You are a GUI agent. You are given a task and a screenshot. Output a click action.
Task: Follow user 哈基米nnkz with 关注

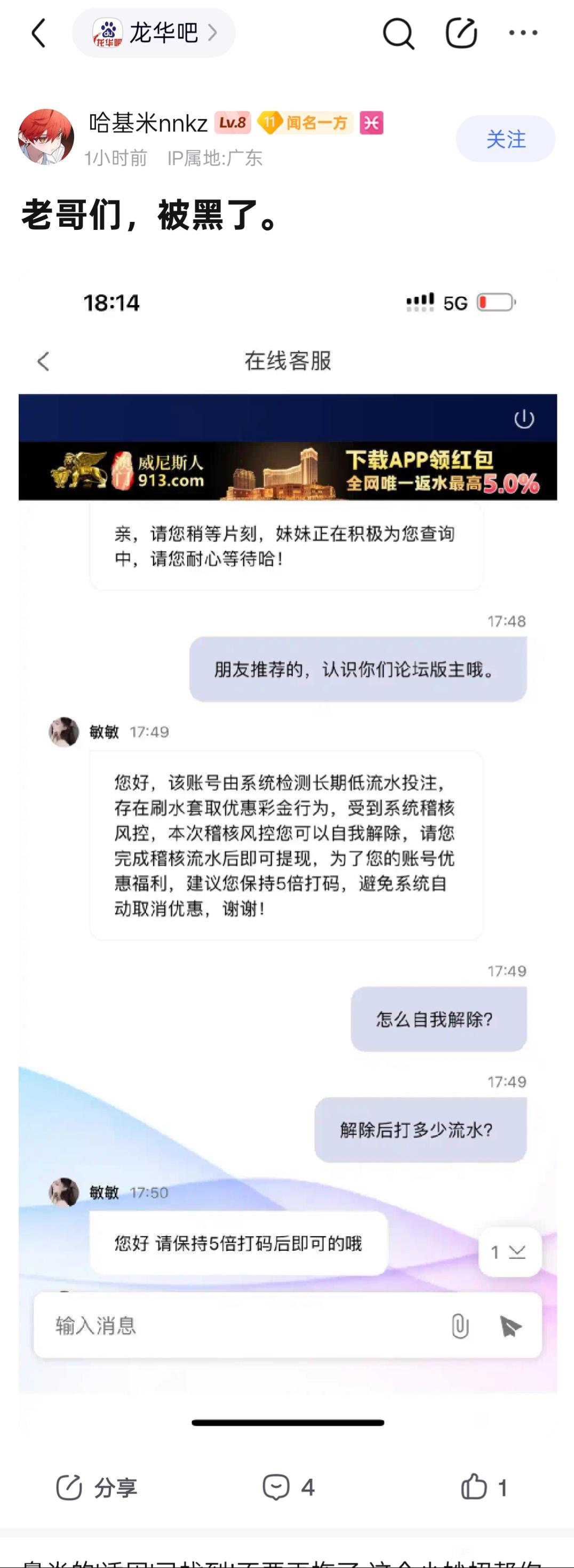505,139
